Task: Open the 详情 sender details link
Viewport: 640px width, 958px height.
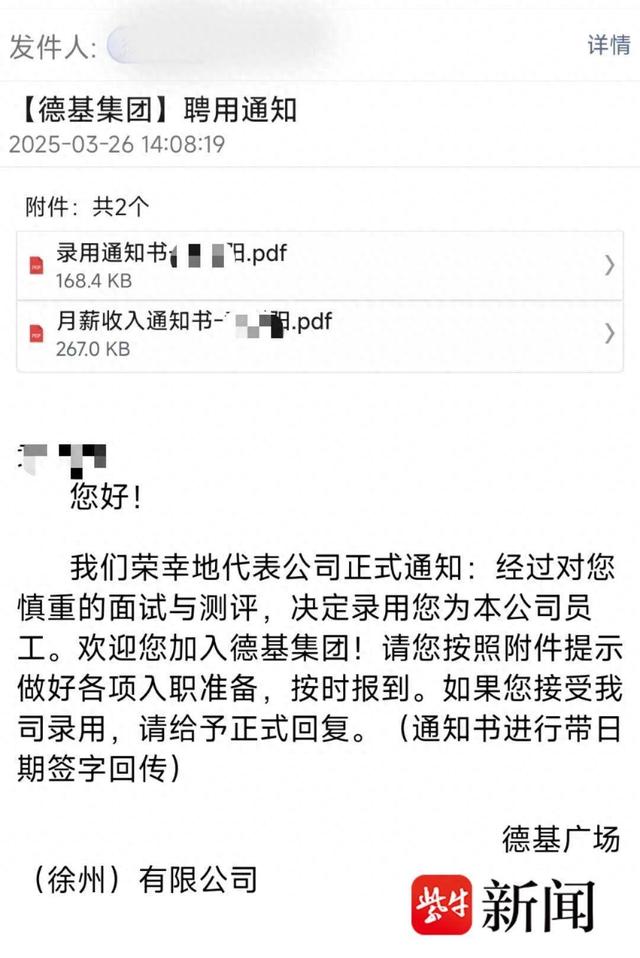Action: click(607, 45)
